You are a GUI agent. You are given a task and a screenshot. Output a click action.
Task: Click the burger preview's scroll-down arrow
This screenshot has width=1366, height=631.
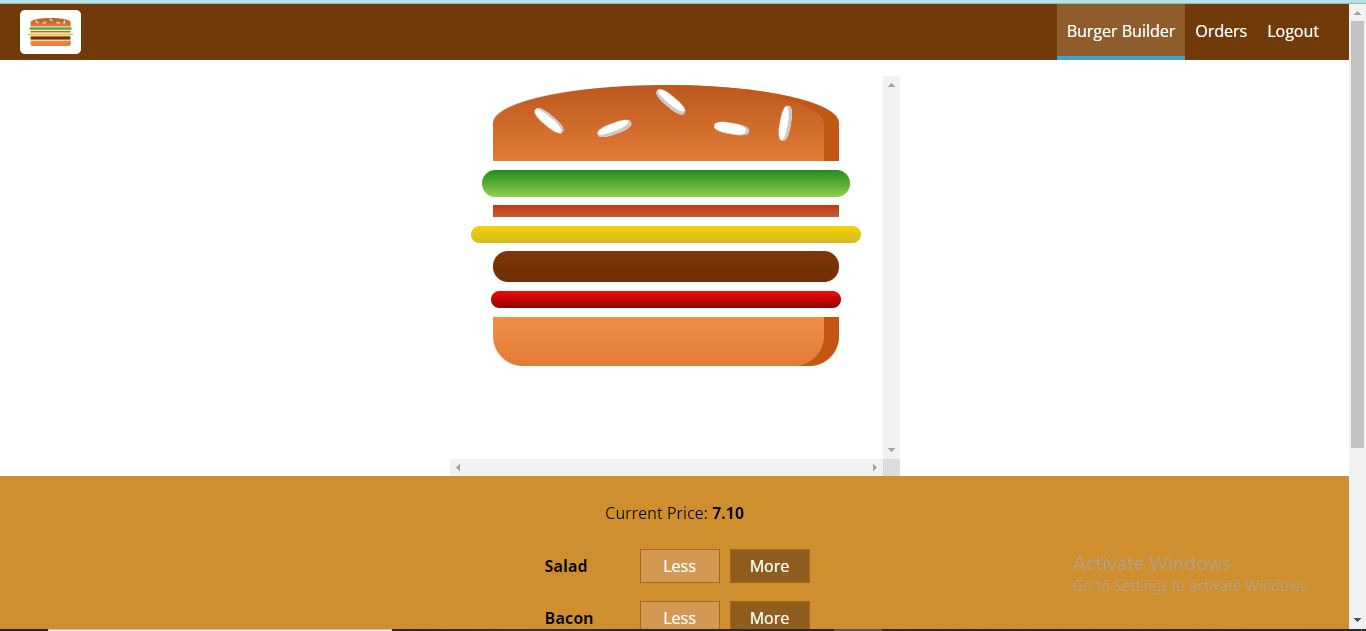tap(891, 450)
